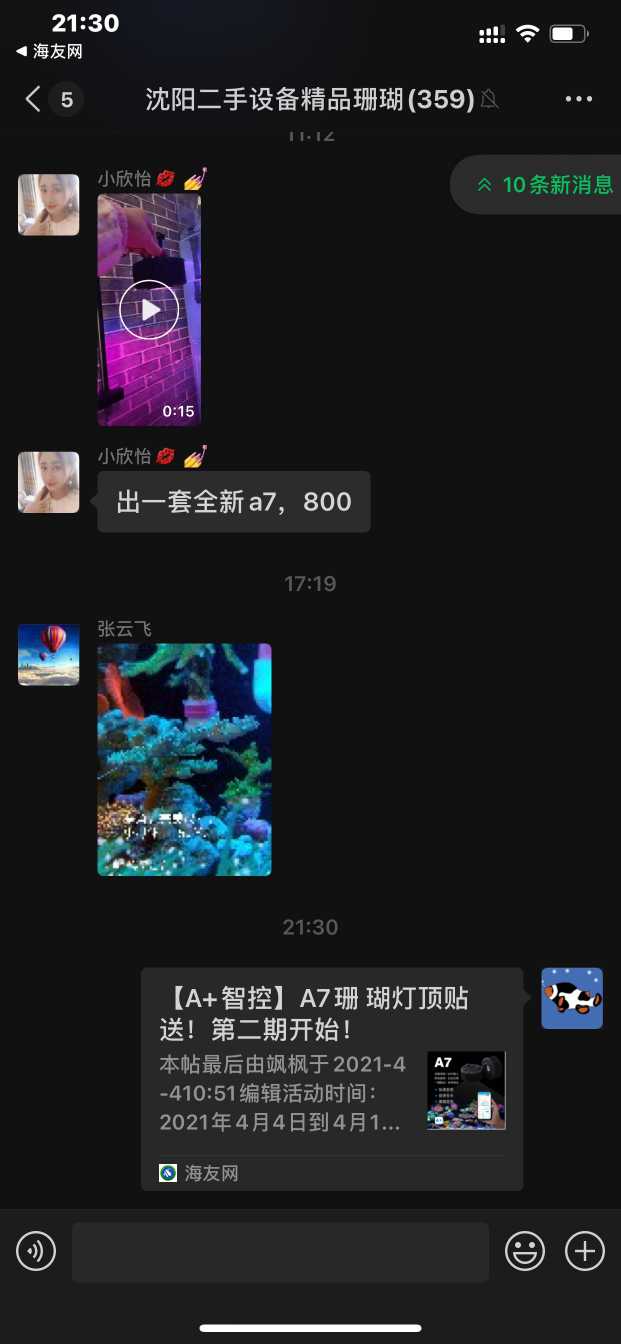This screenshot has width=621, height=1344.
Task: Focus the message text field
Action: click(x=280, y=1251)
